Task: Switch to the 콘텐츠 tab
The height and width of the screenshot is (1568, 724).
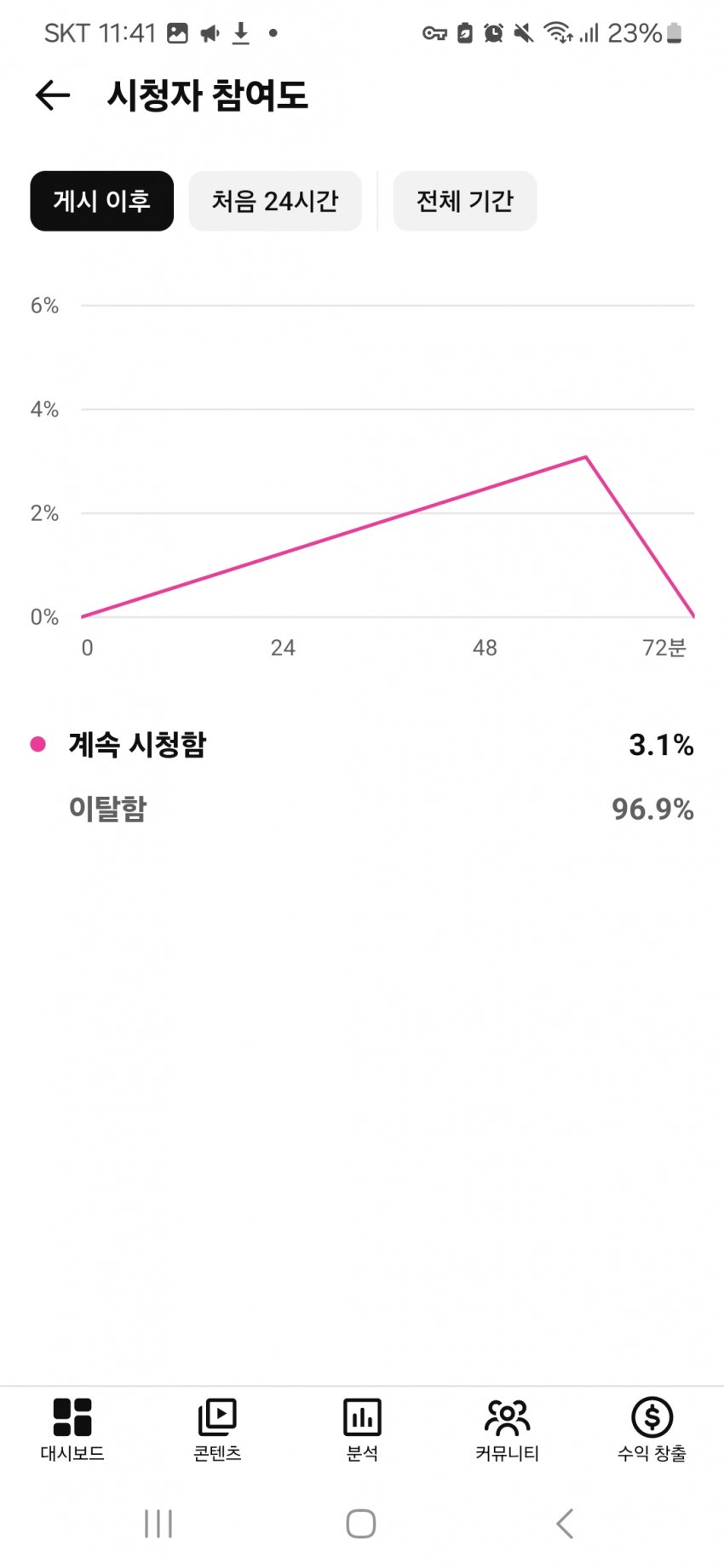Action: pos(217,1430)
